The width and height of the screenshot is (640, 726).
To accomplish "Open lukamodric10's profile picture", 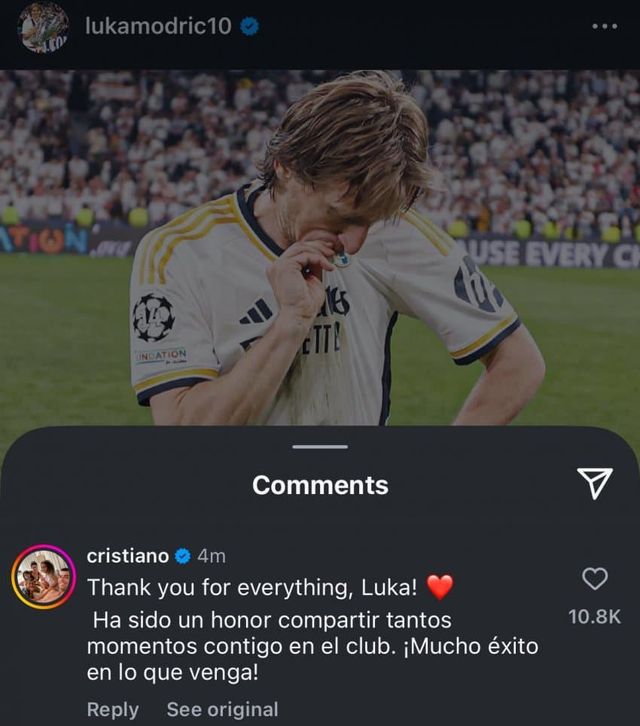I will pyautogui.click(x=42, y=28).
